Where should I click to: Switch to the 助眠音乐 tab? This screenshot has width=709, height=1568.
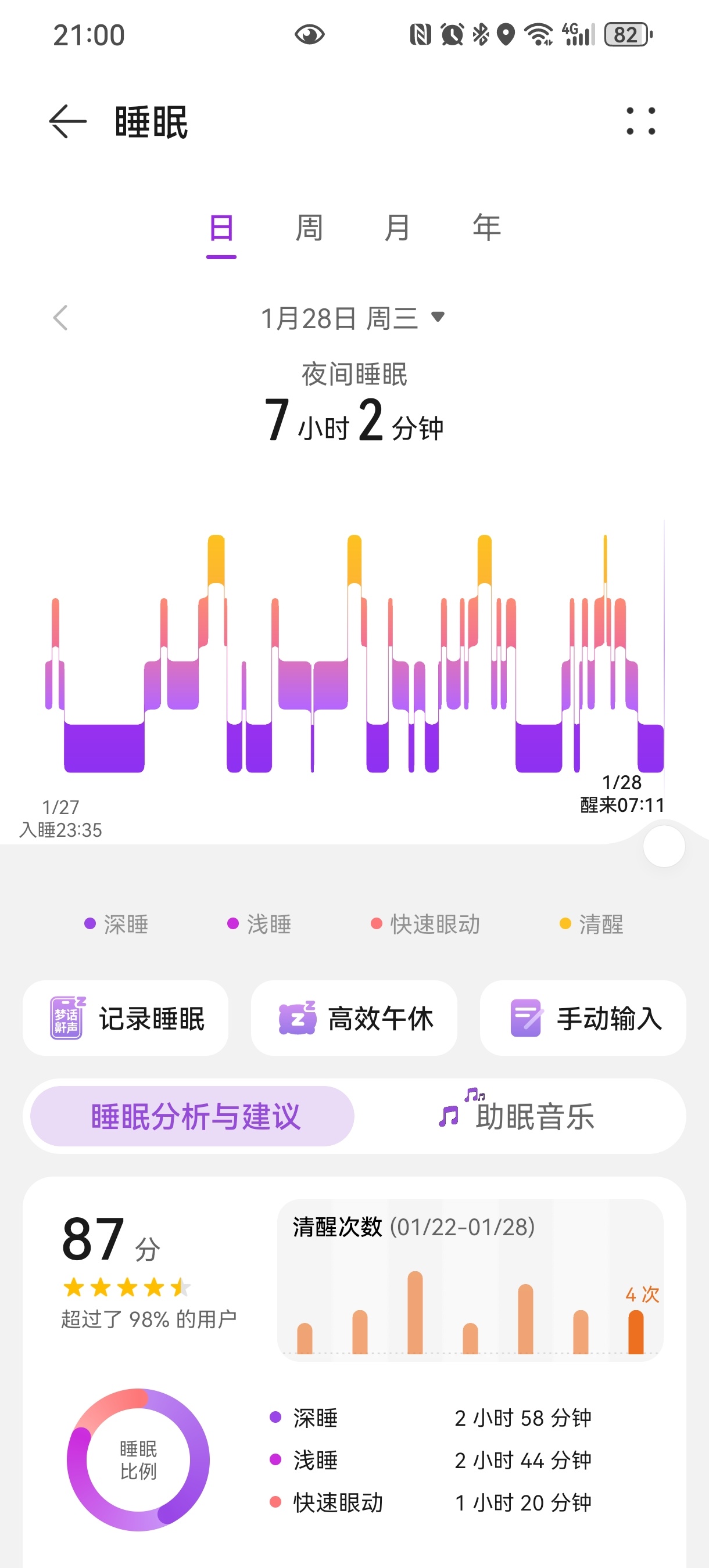[518, 1116]
